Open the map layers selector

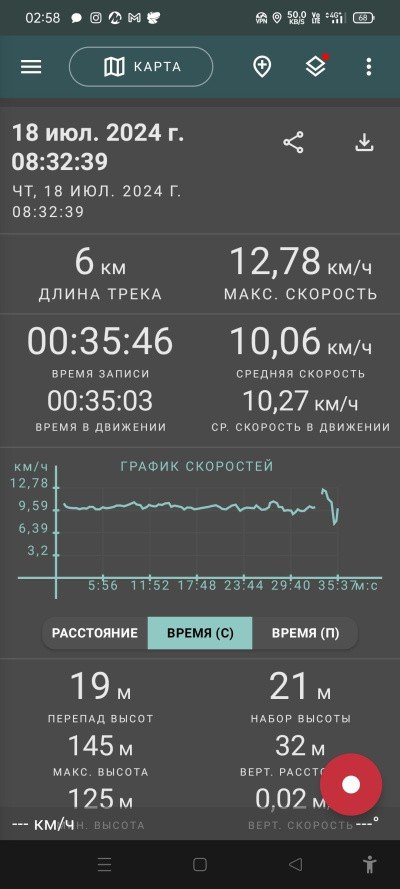pos(316,66)
